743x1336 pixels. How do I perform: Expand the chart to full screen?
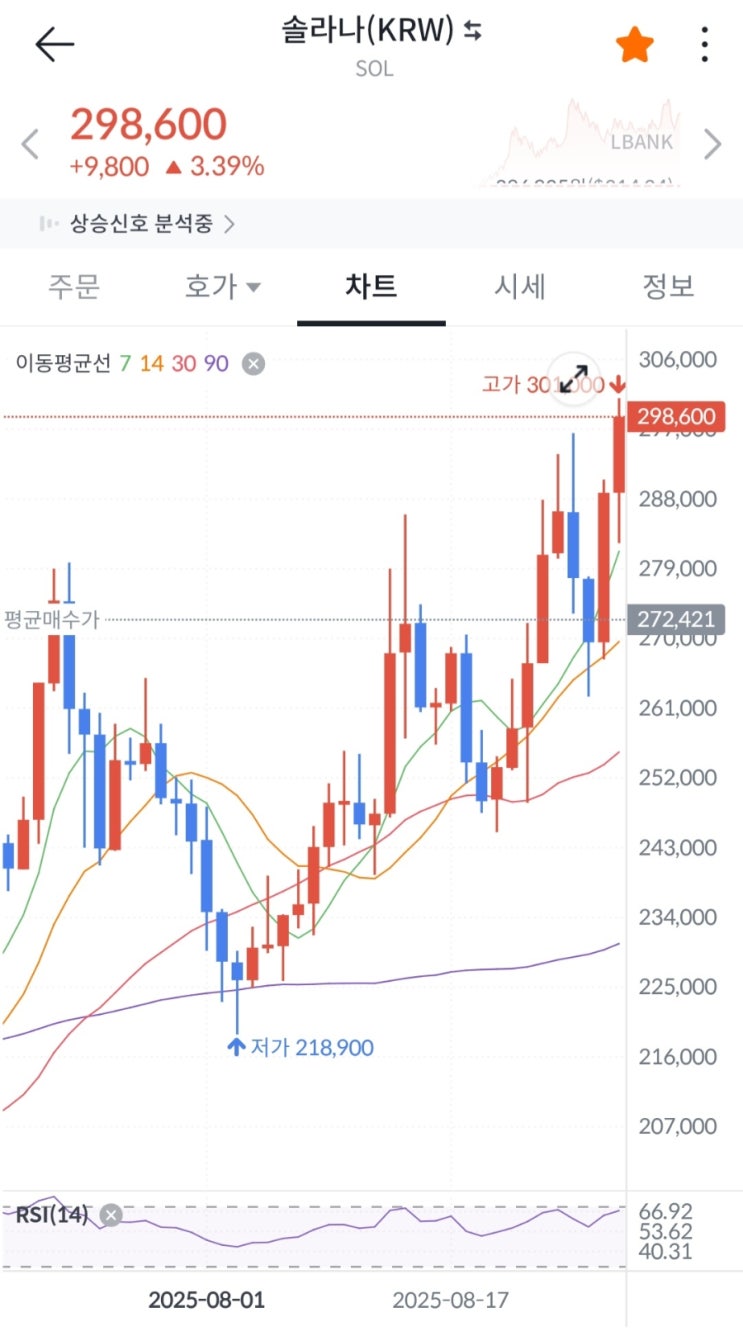tap(574, 379)
